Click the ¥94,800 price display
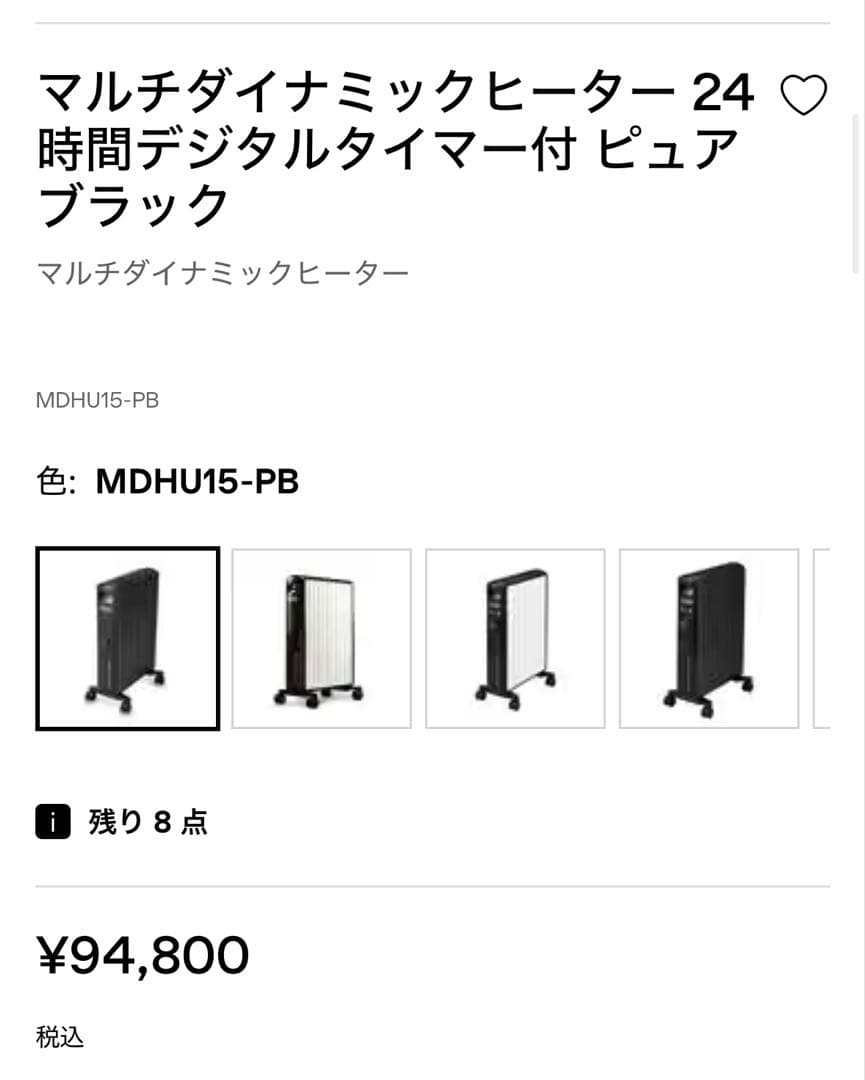Screen dimensions: 865x1080 pyautogui.click(x=141, y=955)
